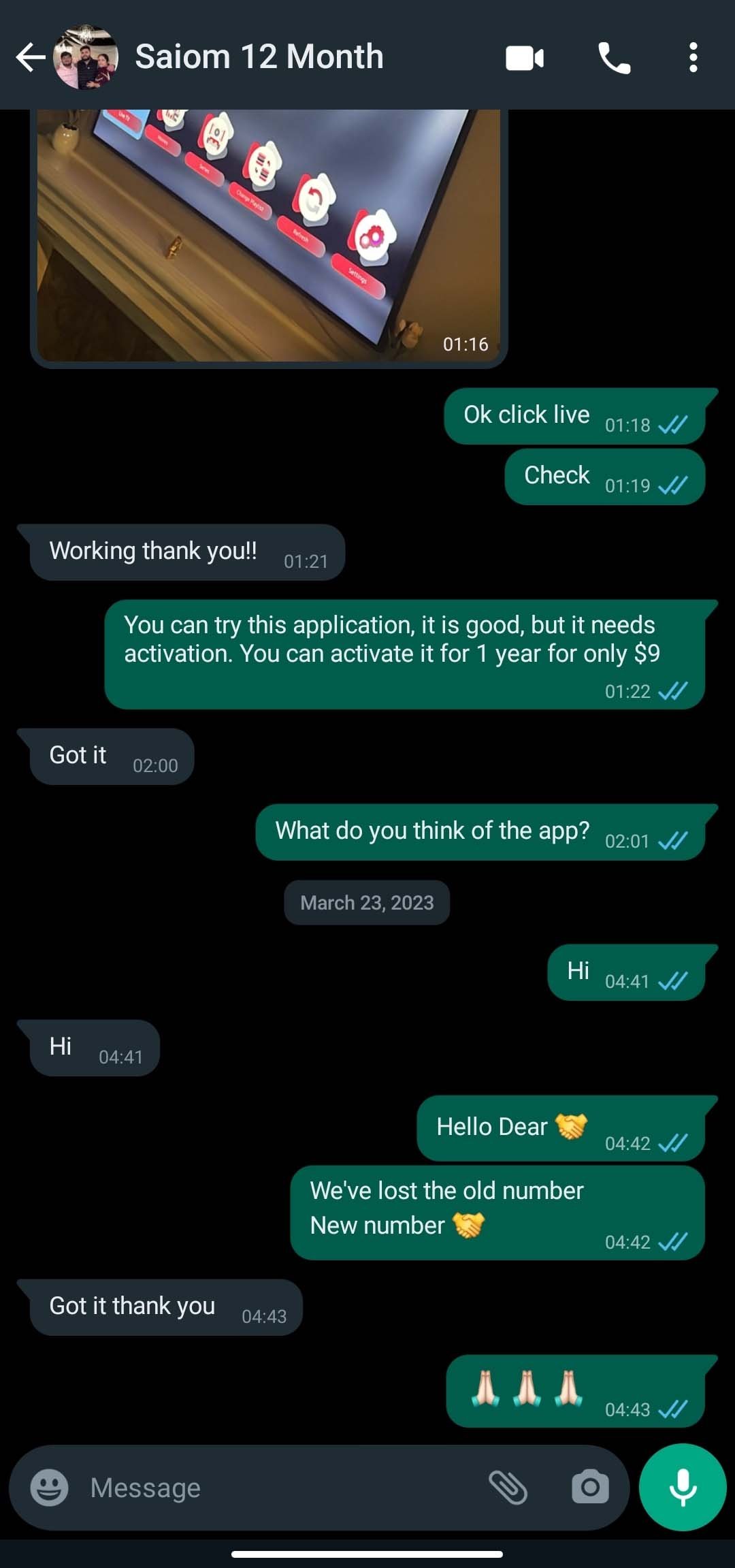
Task: Tap the microphone voice message button
Action: tap(682, 1487)
